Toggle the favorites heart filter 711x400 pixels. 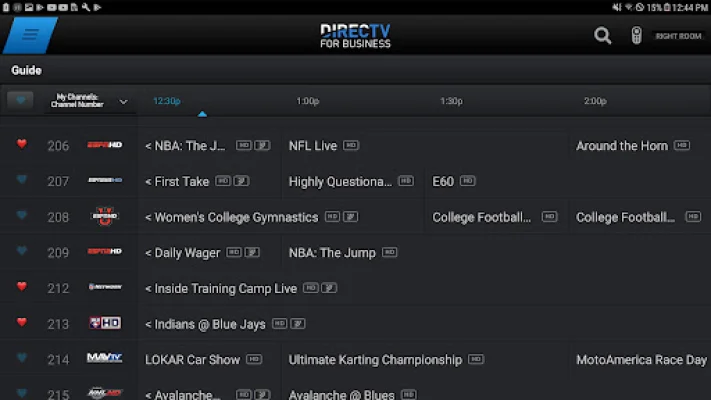pos(20,100)
